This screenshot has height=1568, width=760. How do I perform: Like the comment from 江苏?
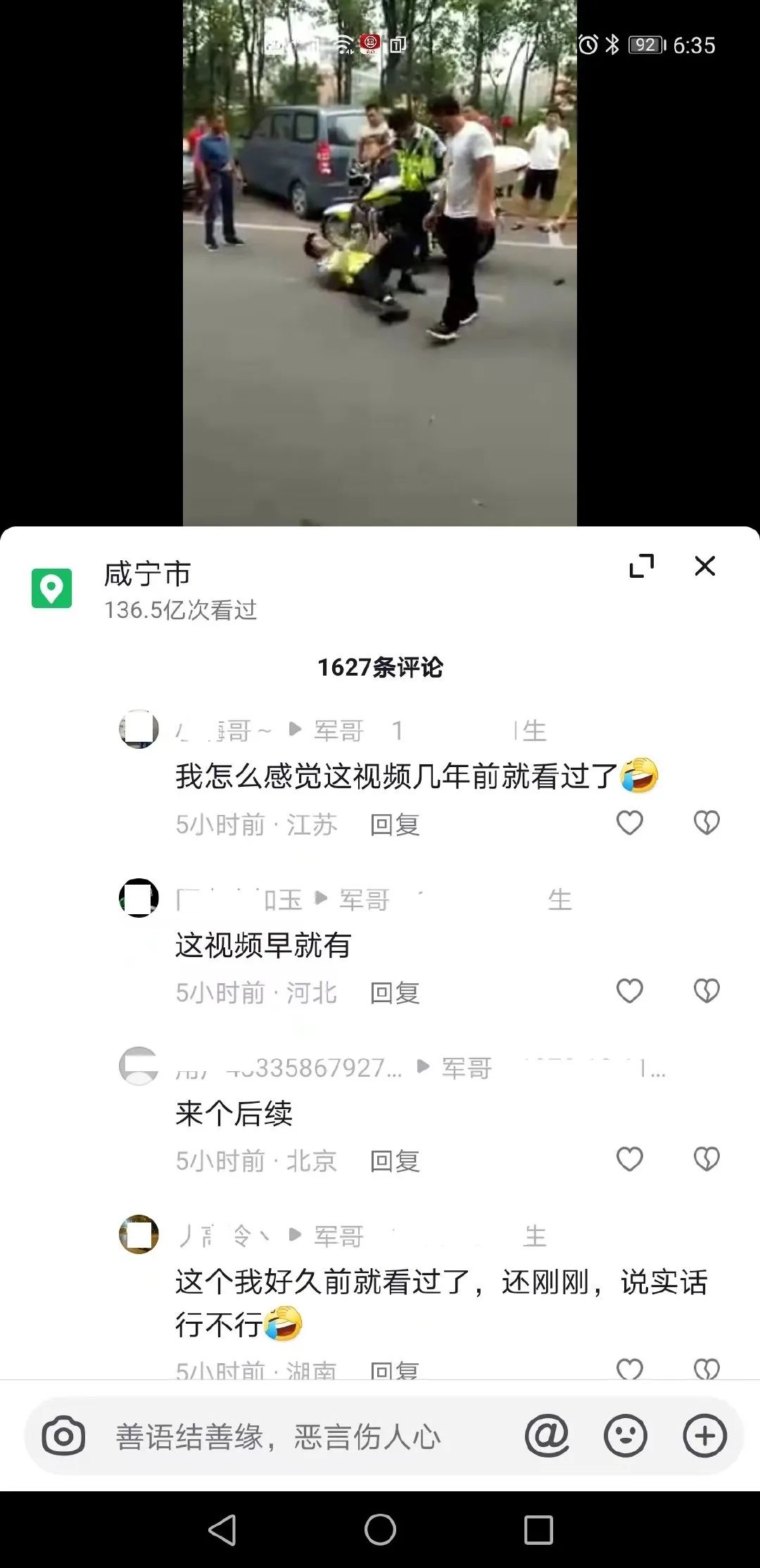click(629, 823)
